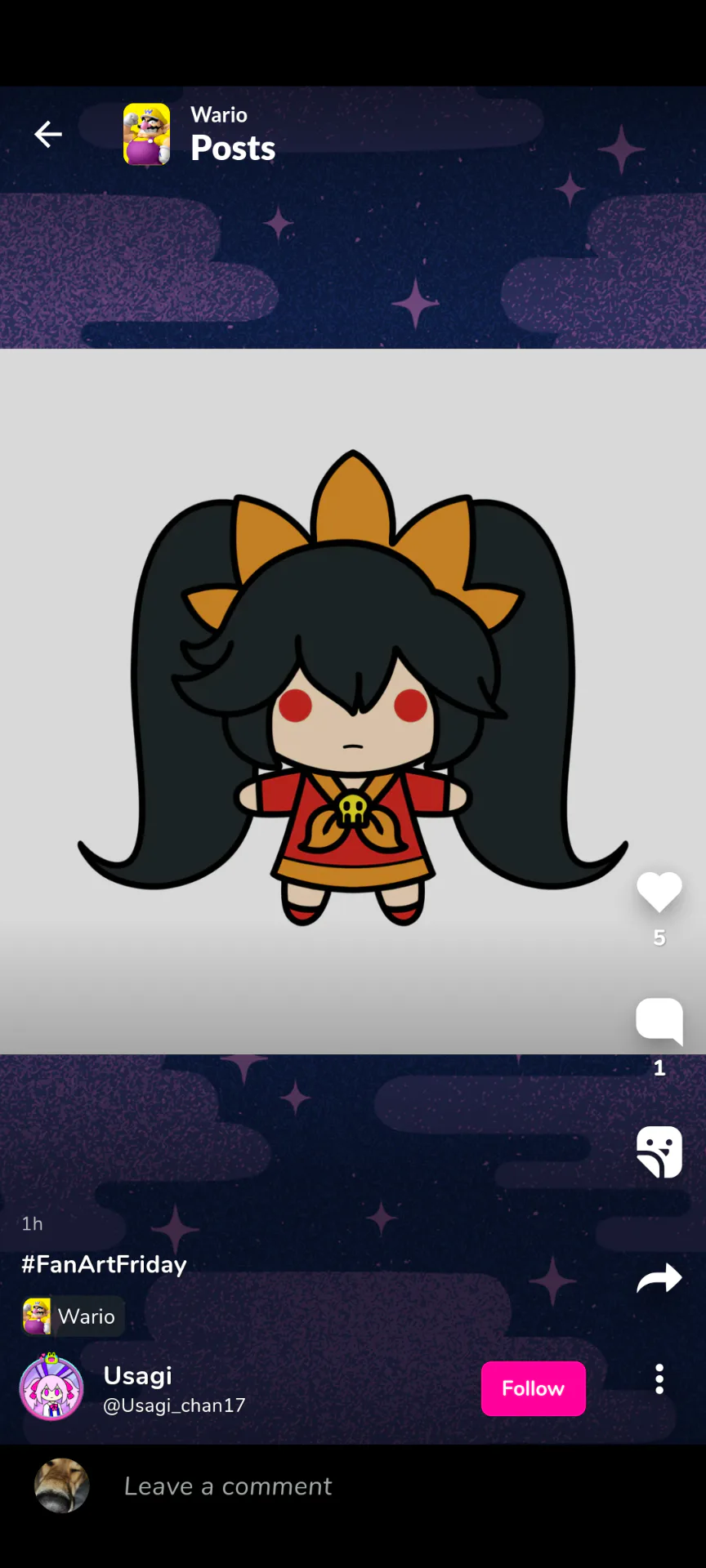
Task: Go back using the top arrow
Action: point(48,134)
